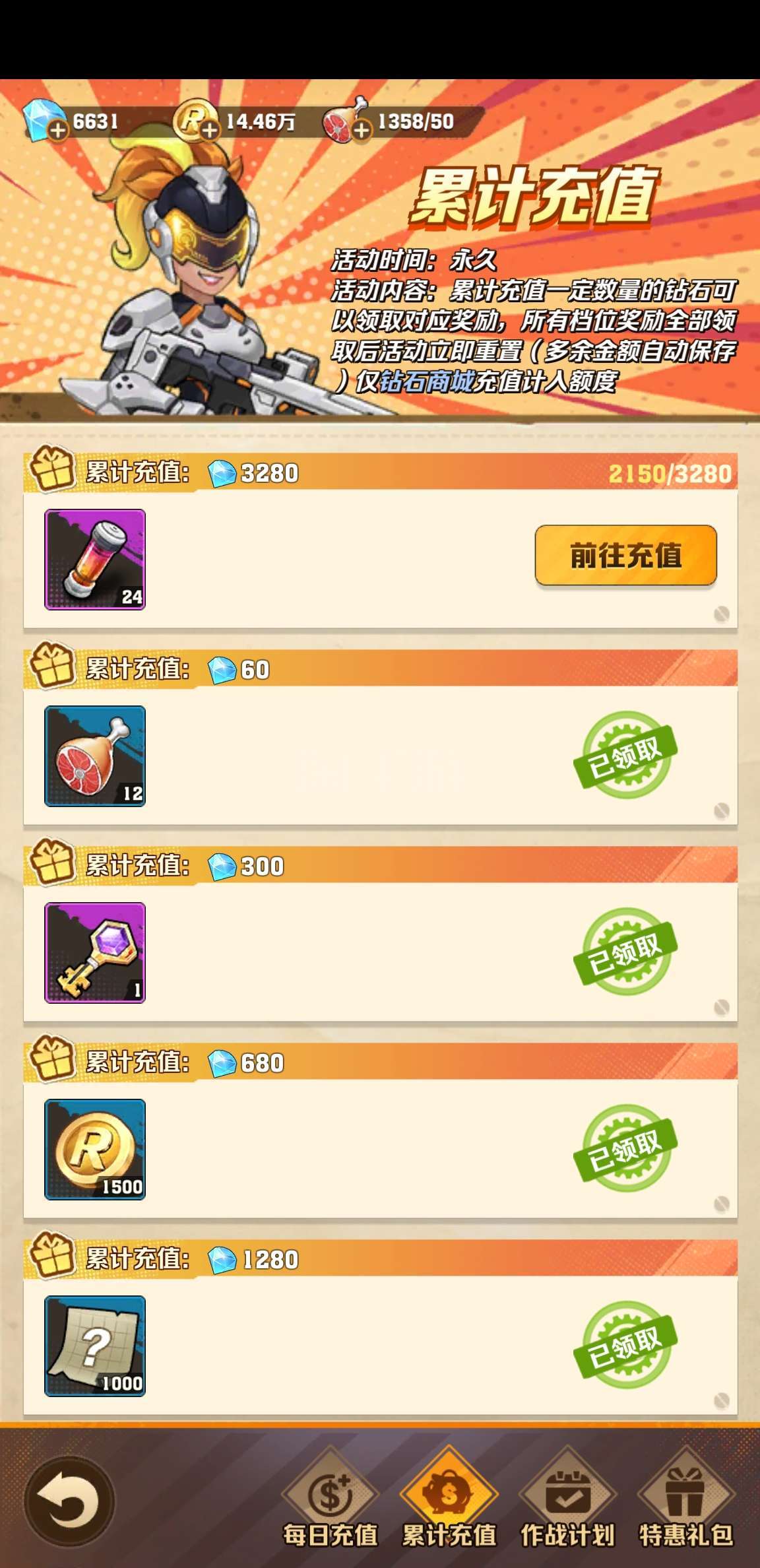Add gold coins via plus icon
Image resolution: width=760 pixels, height=1568 pixels.
point(210,131)
